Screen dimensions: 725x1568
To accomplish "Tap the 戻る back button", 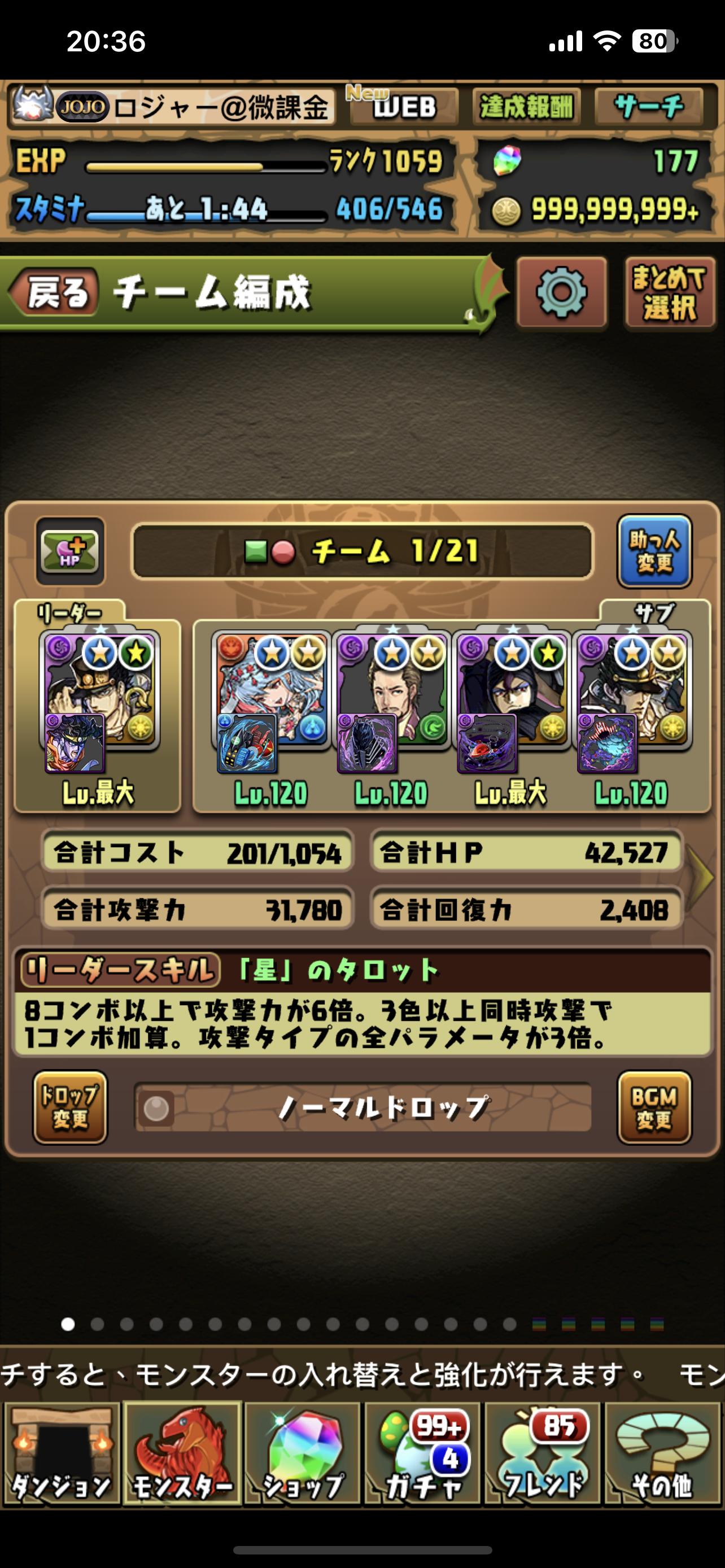I will point(54,293).
